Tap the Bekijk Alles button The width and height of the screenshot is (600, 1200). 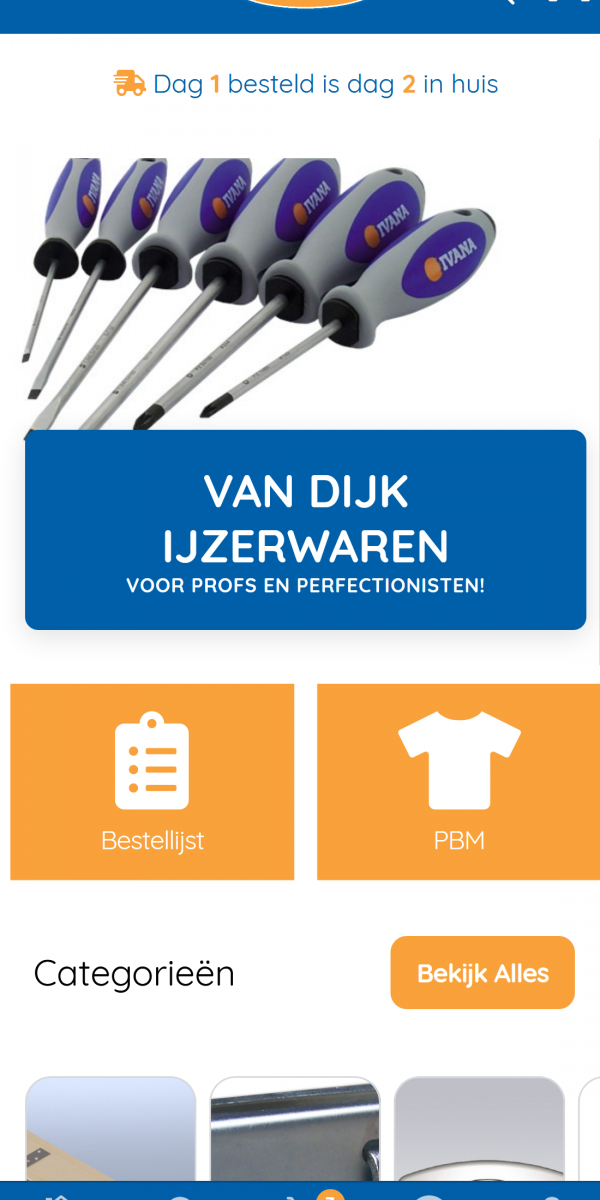coord(482,973)
